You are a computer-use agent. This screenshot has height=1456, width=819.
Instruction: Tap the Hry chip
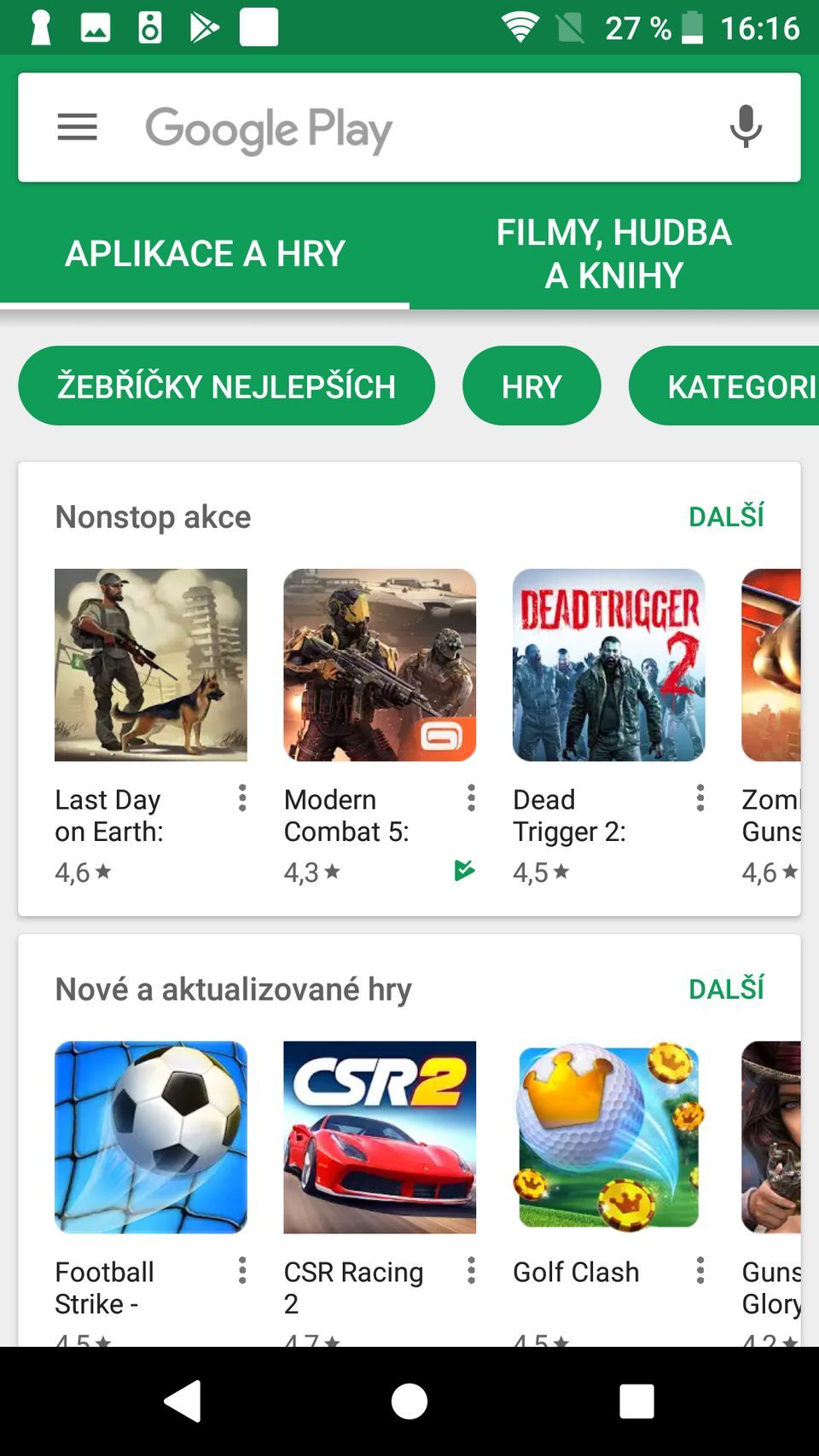(531, 386)
